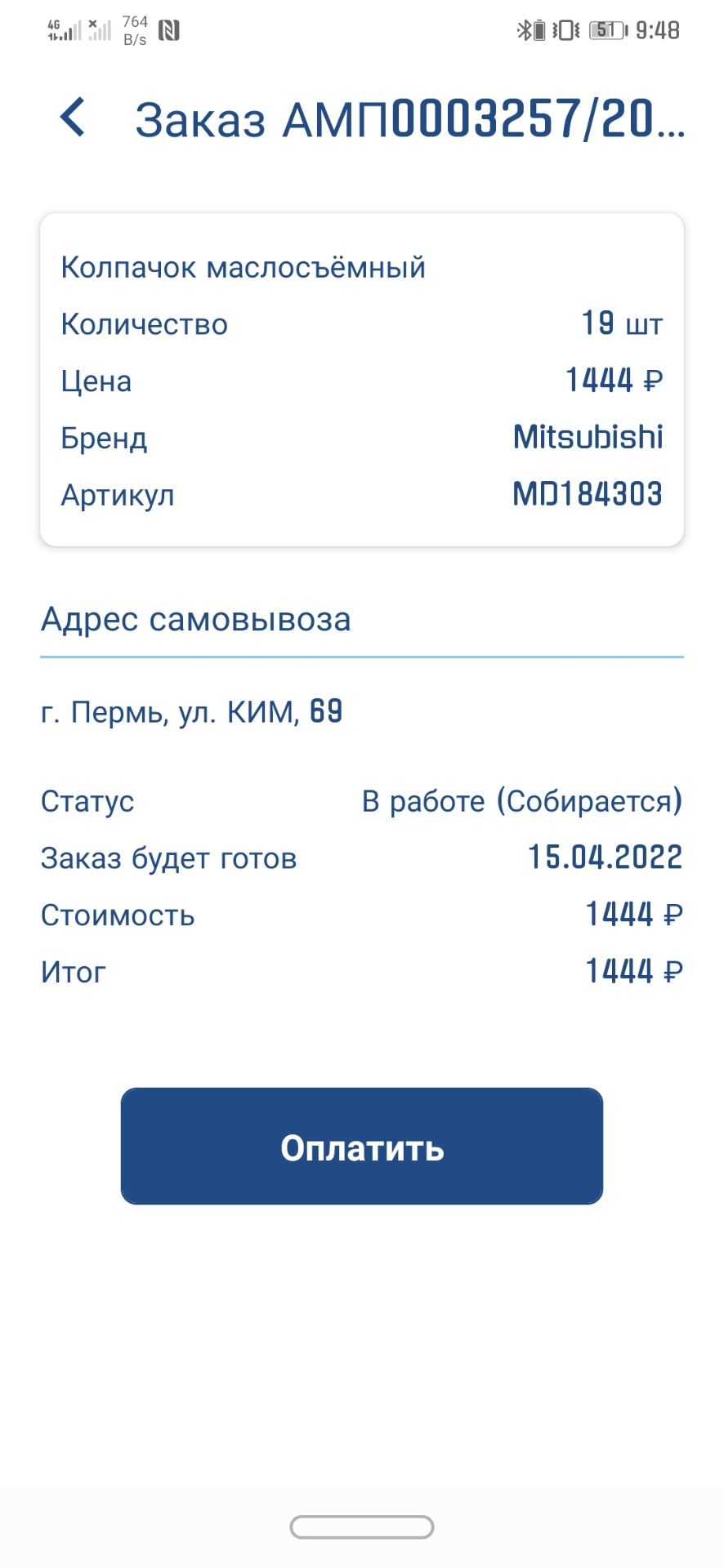Tap the system home gesture pill

pyautogui.click(x=362, y=1526)
